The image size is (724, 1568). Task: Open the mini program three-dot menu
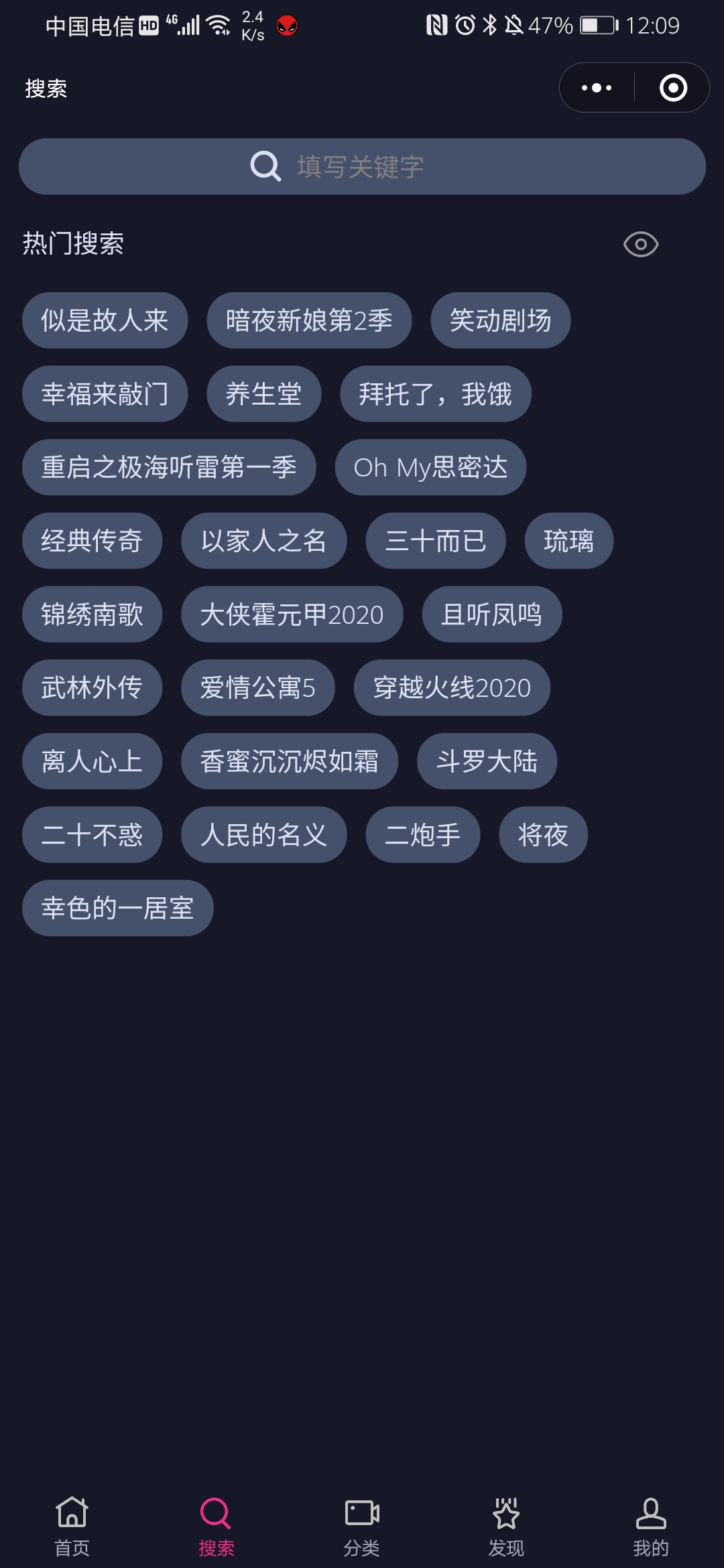597,88
